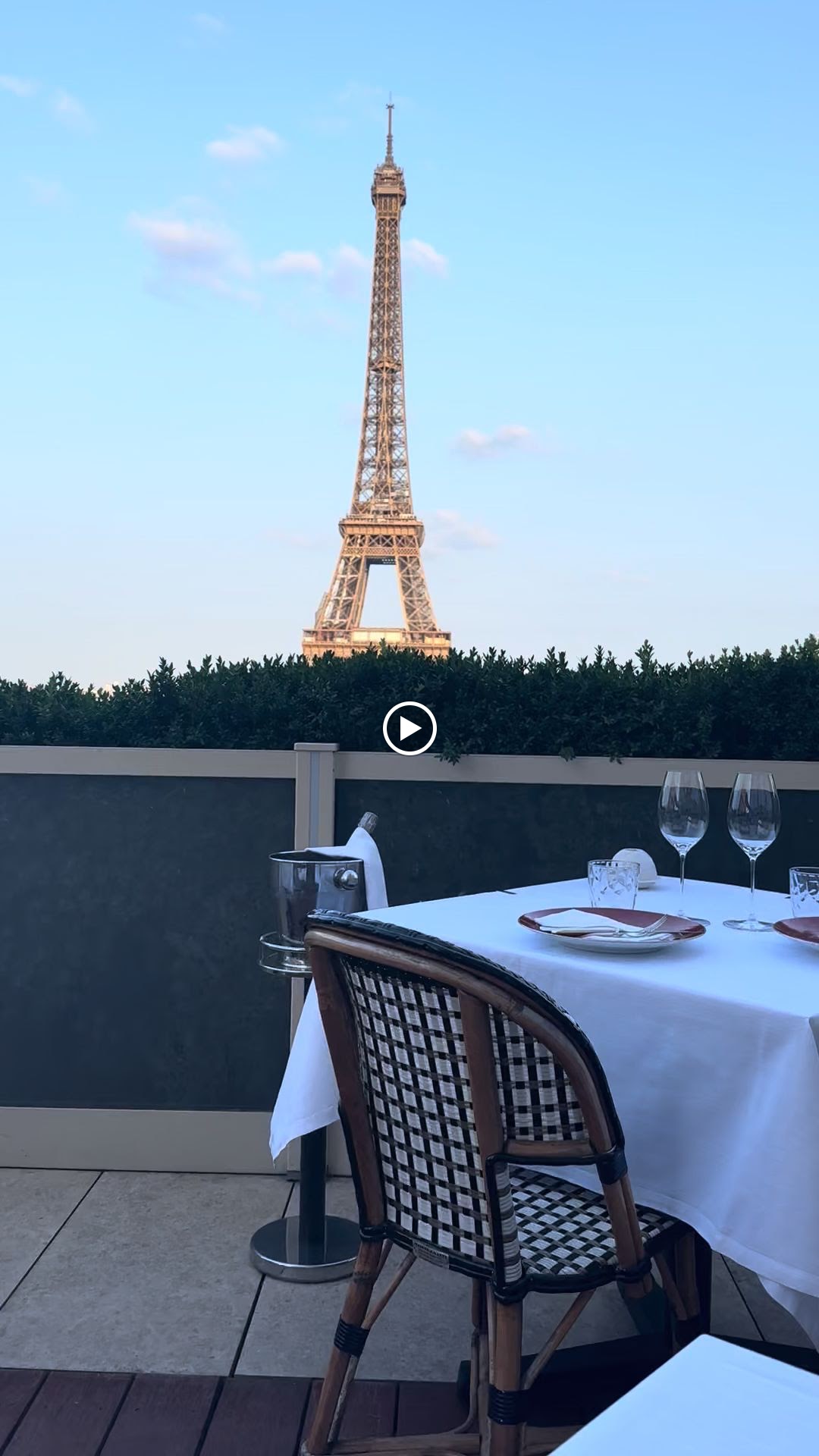Play the Eiffel Tower terrace video
Screen dimensions: 819x1456
(x=409, y=729)
